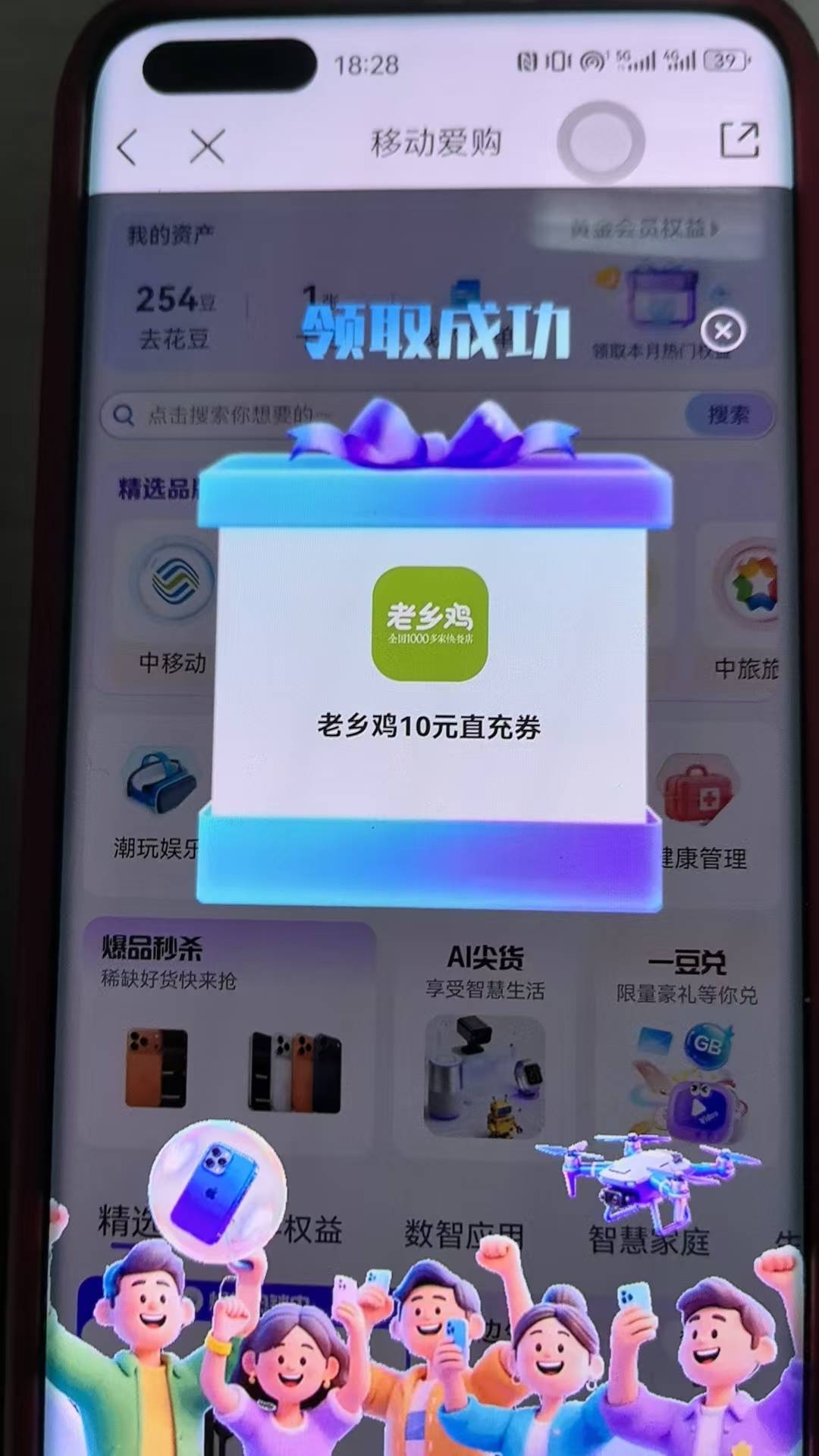Close the 移动爱购 page with X
Screen dimensions: 819x1456
pos(207,146)
